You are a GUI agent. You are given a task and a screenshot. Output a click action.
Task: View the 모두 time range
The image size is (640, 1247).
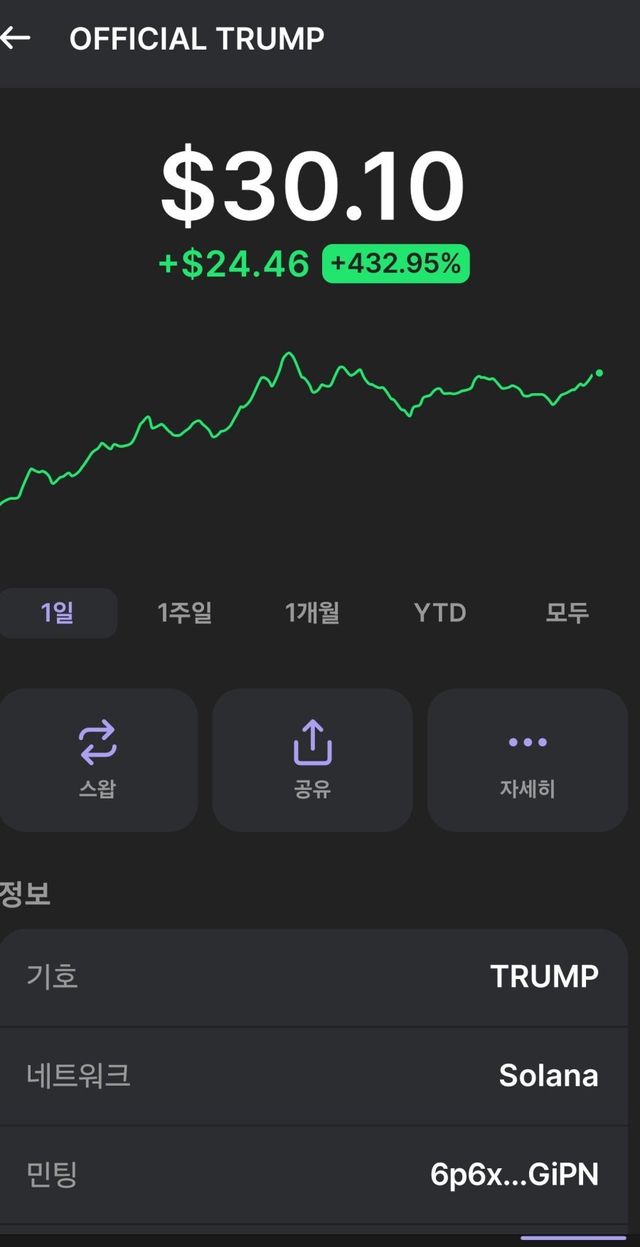coord(567,613)
